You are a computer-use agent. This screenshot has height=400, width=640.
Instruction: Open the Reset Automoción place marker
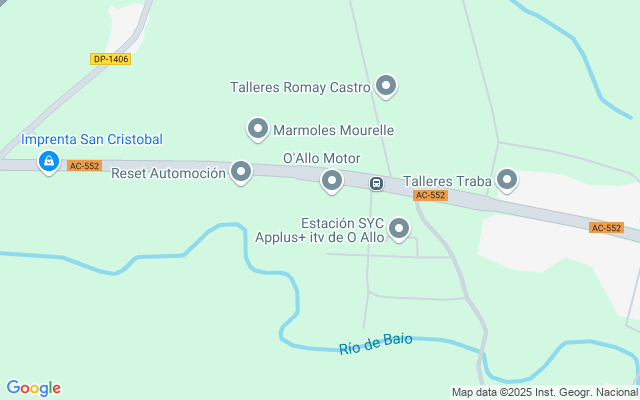tap(240, 172)
